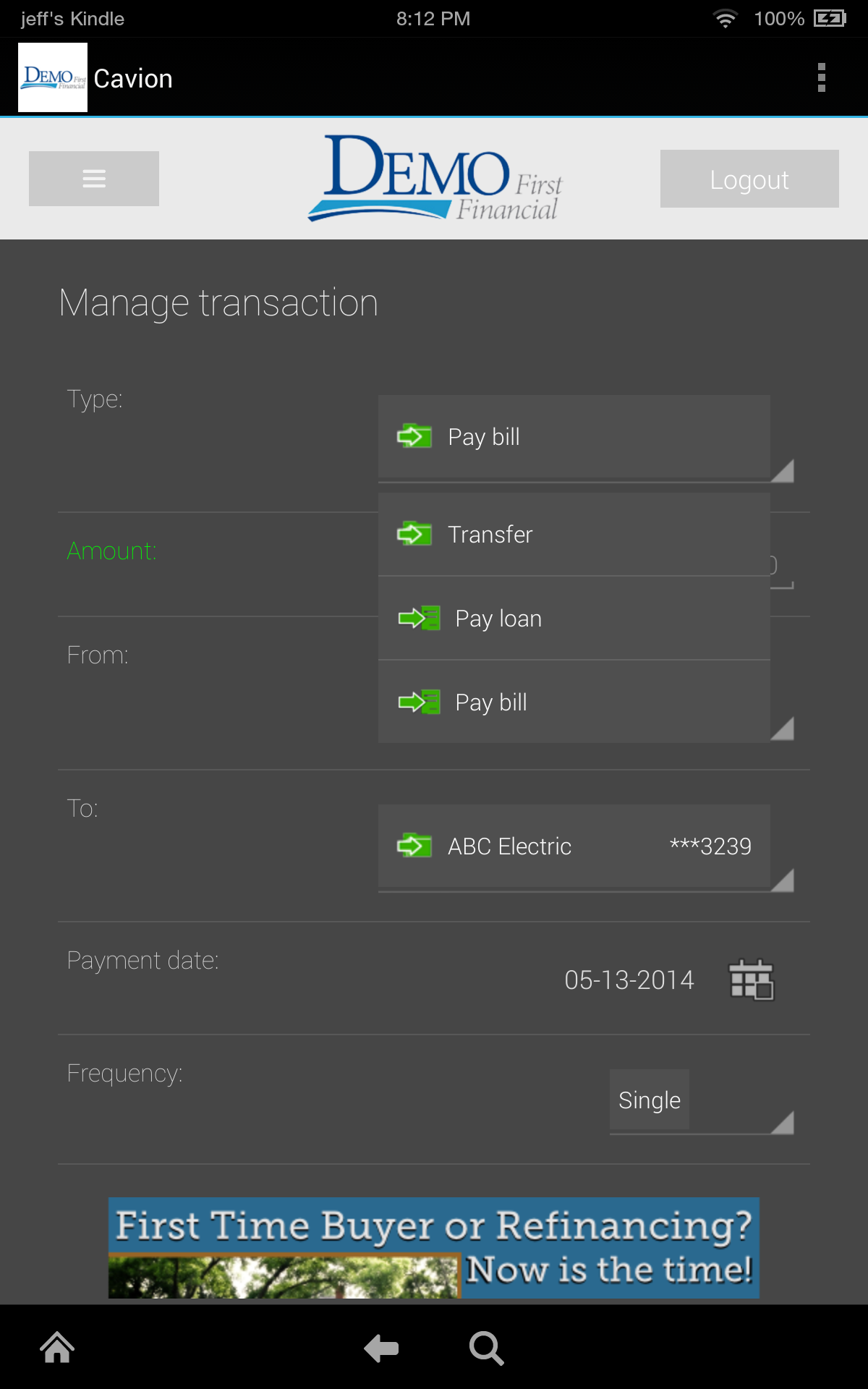
Task: Select the Pay loan option icon
Action: (420, 619)
